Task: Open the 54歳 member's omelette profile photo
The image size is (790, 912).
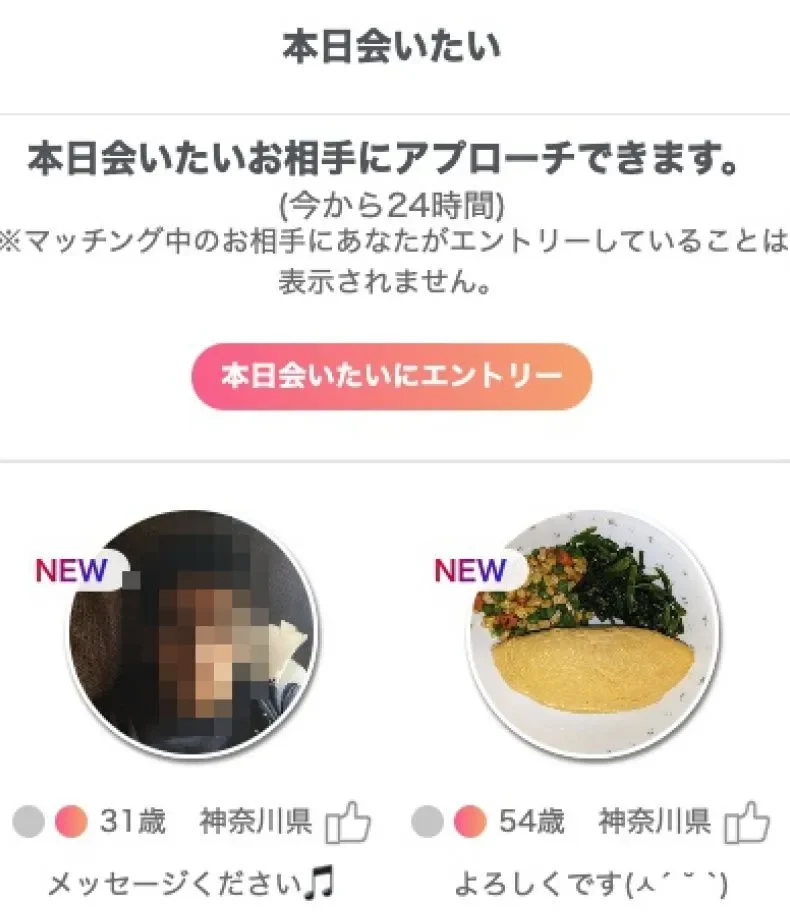Action: pyautogui.click(x=592, y=634)
